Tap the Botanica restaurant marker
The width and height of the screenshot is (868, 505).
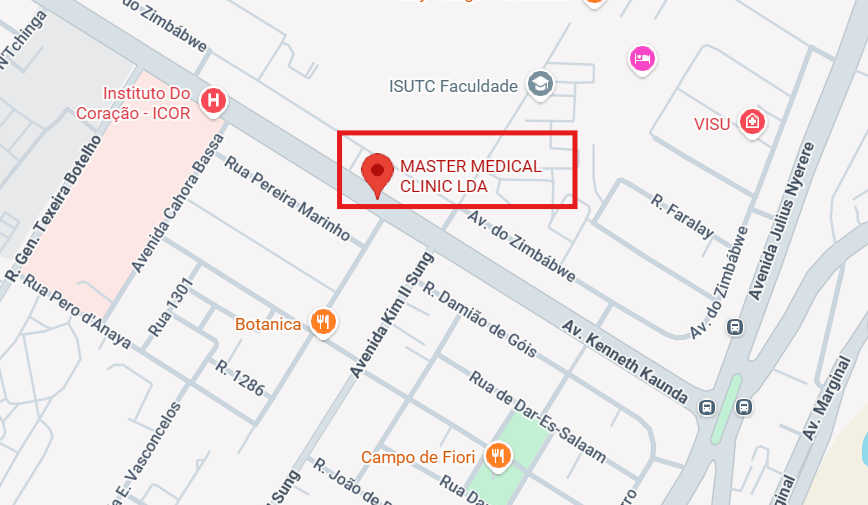click(x=323, y=322)
